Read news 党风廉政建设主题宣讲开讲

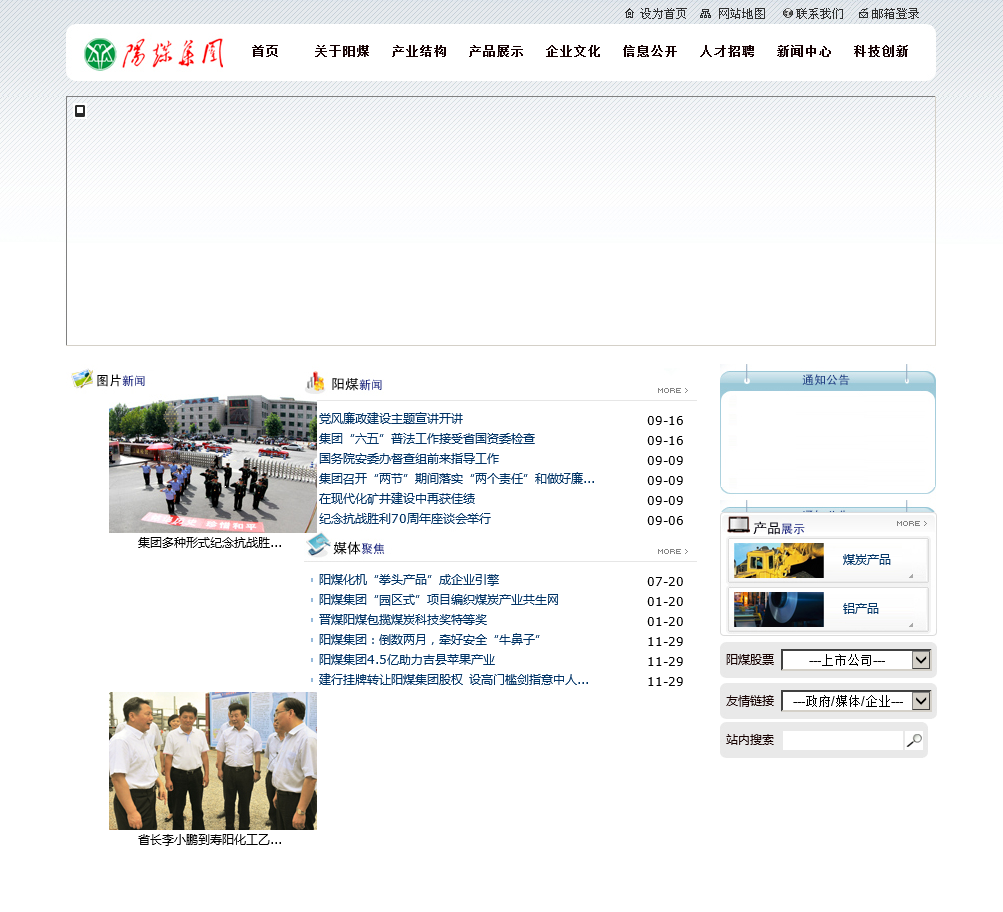pos(391,419)
